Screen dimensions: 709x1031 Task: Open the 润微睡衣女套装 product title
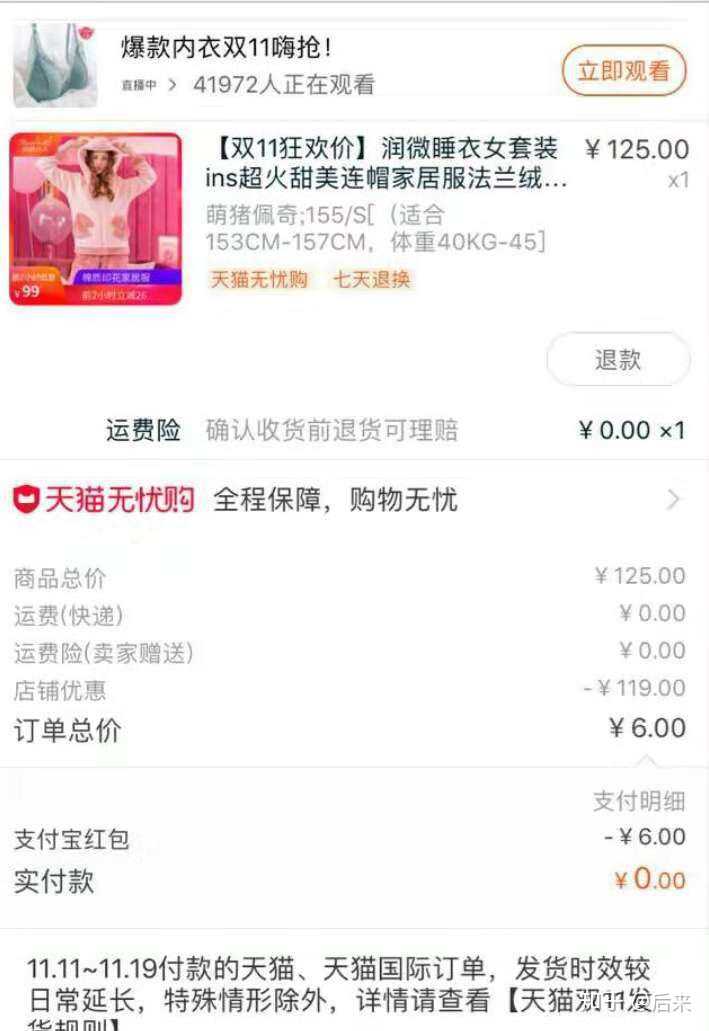click(386, 164)
